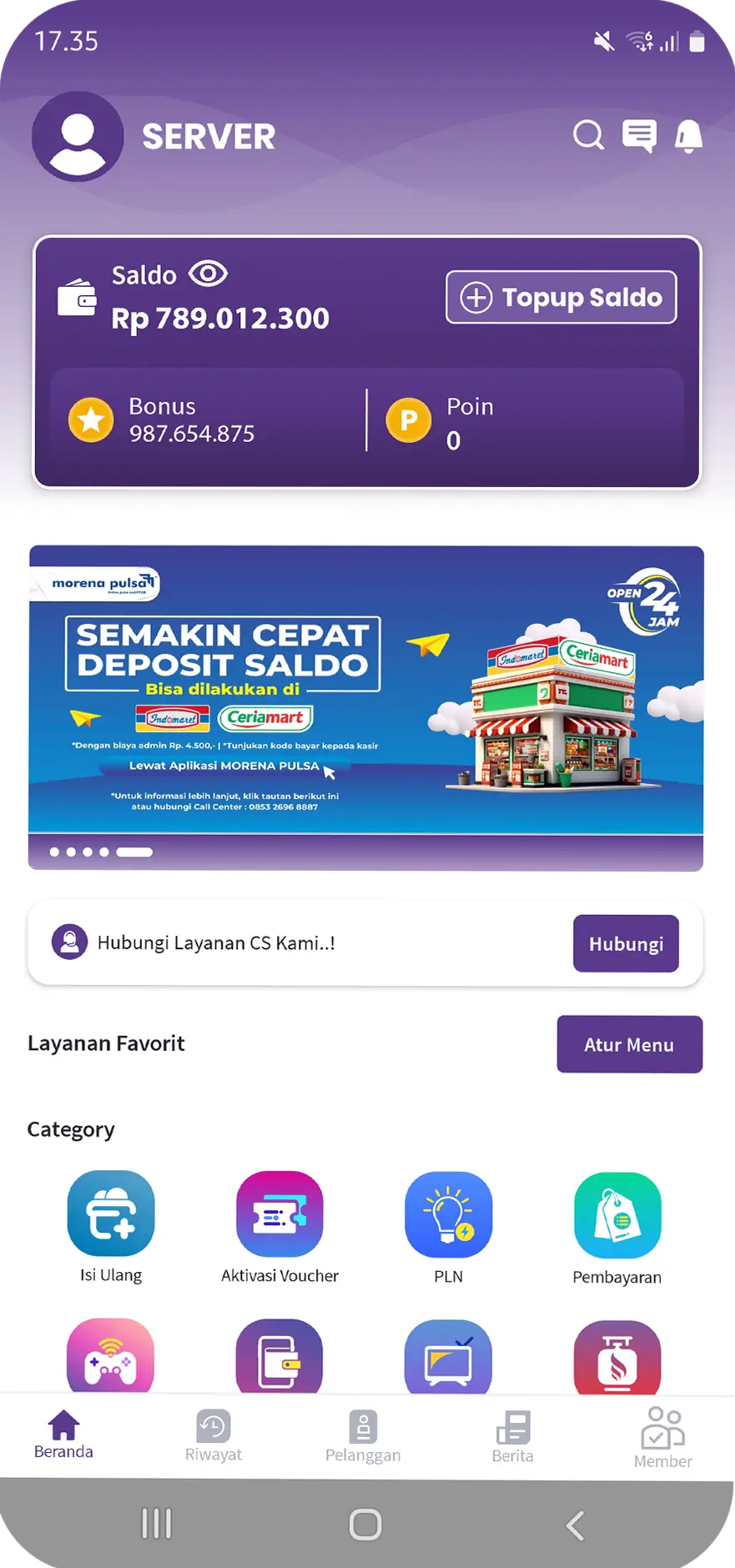The image size is (735, 1568).
Task: Open Atur Menu for favorites
Action: (629, 1044)
